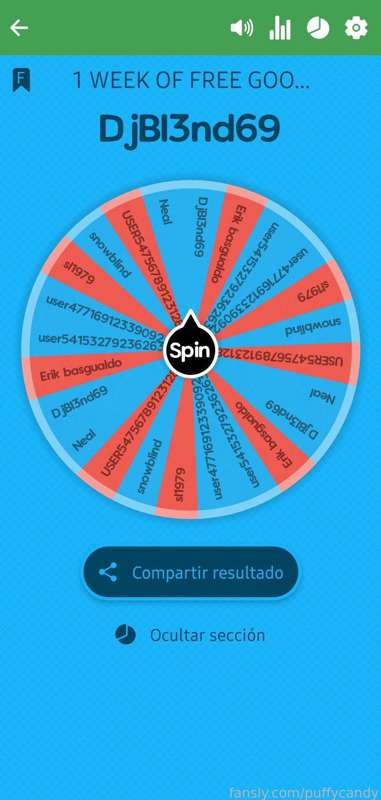Image resolution: width=381 pixels, height=800 pixels.
Task: Open the bar chart statistics
Action: 280,28
